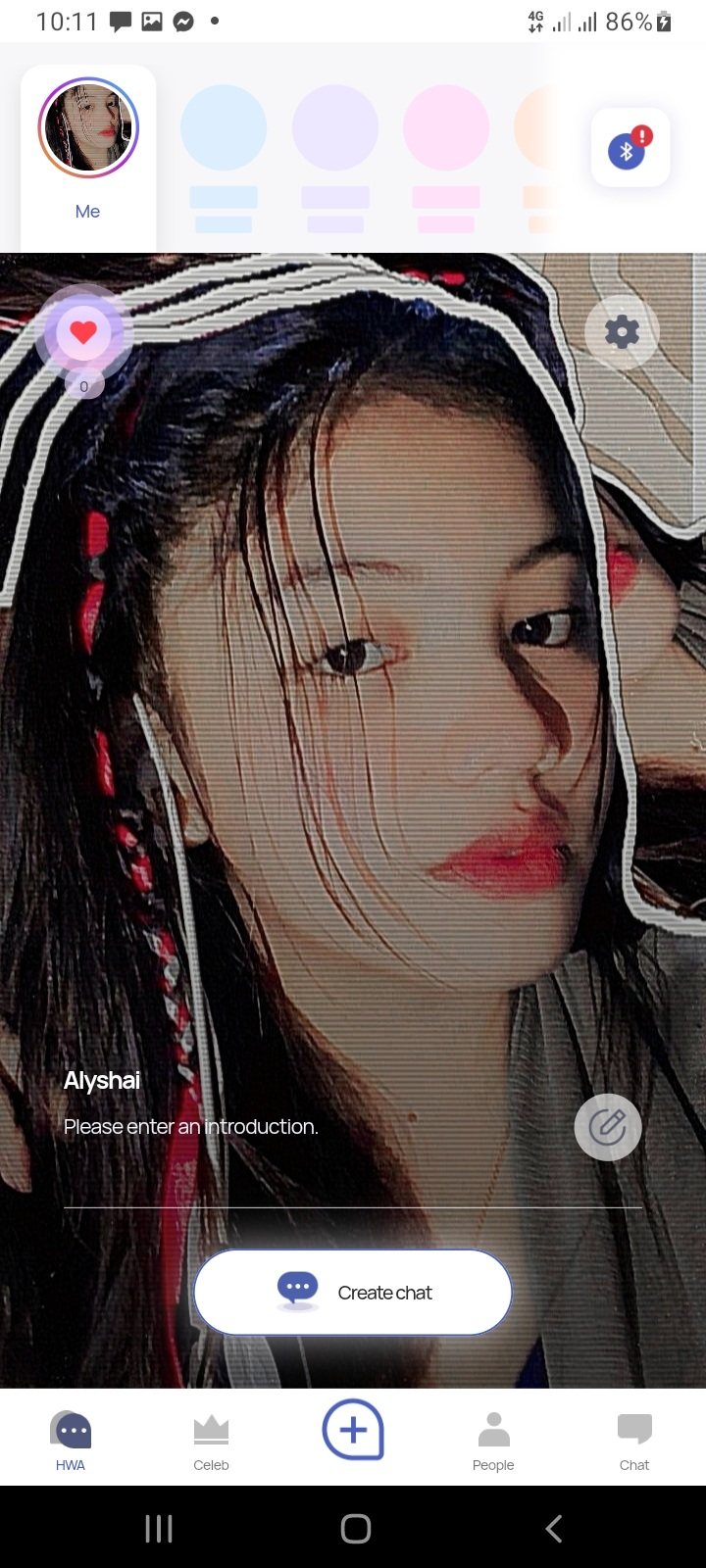Viewport: 706px width, 1568px height.
Task: Return to the system home screen
Action: pos(355,1528)
